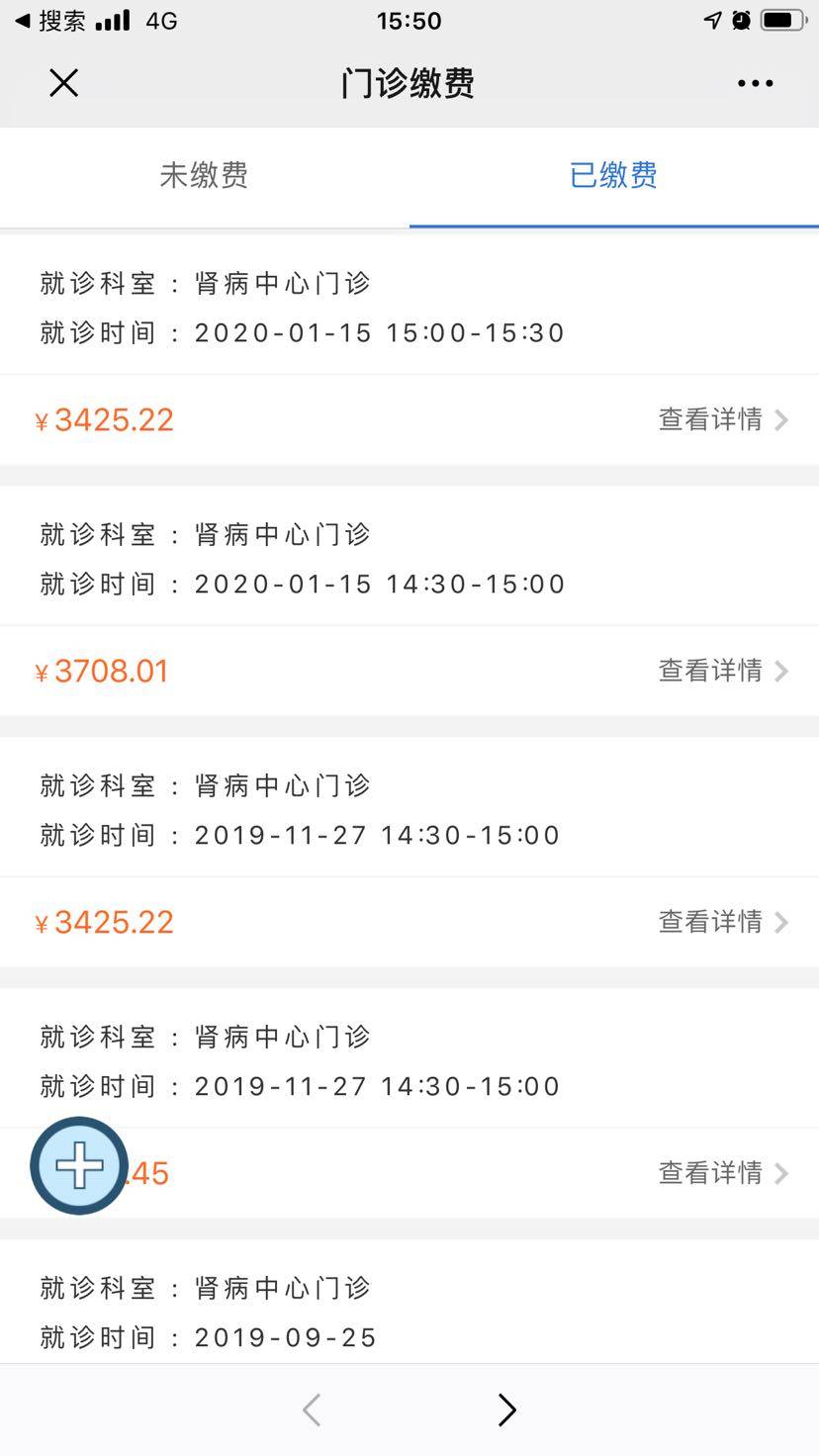Go forward to the next page
Viewport: 819px width, 1456px height.
click(x=506, y=1410)
